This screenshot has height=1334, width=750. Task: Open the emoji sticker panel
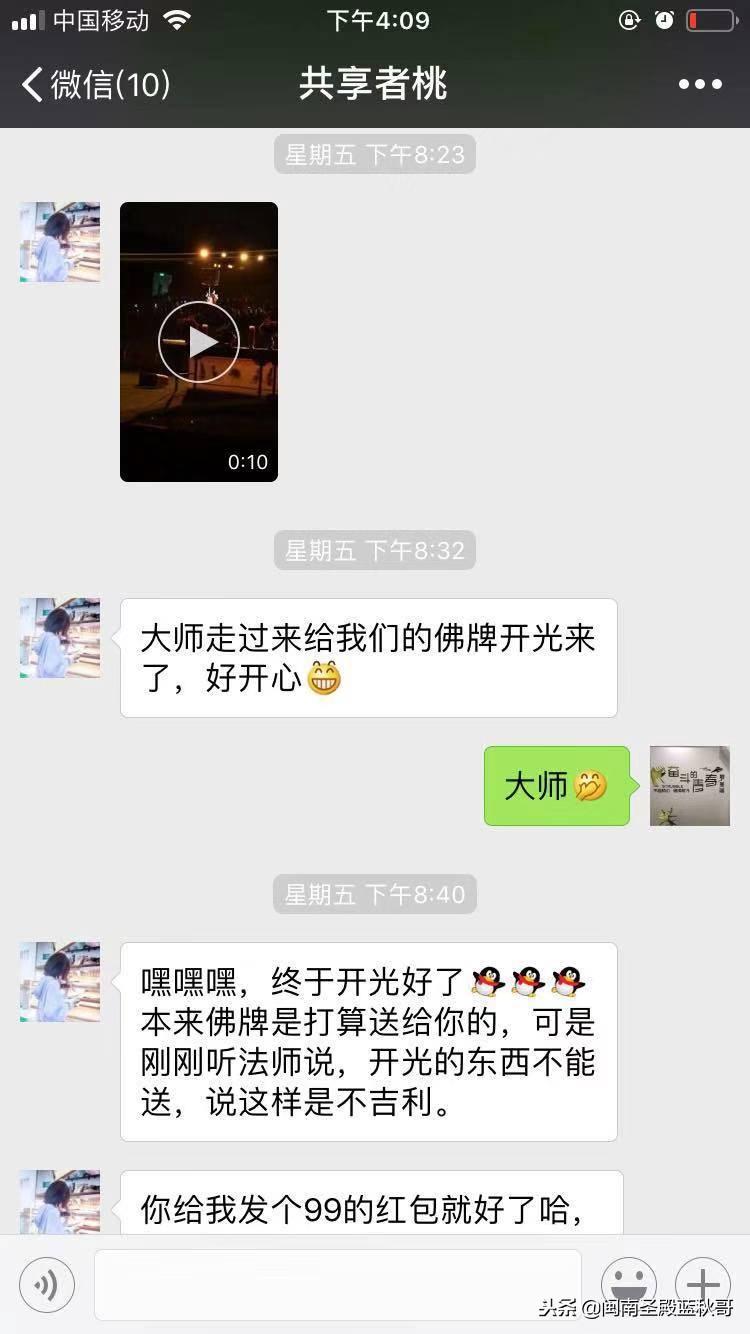click(629, 1284)
